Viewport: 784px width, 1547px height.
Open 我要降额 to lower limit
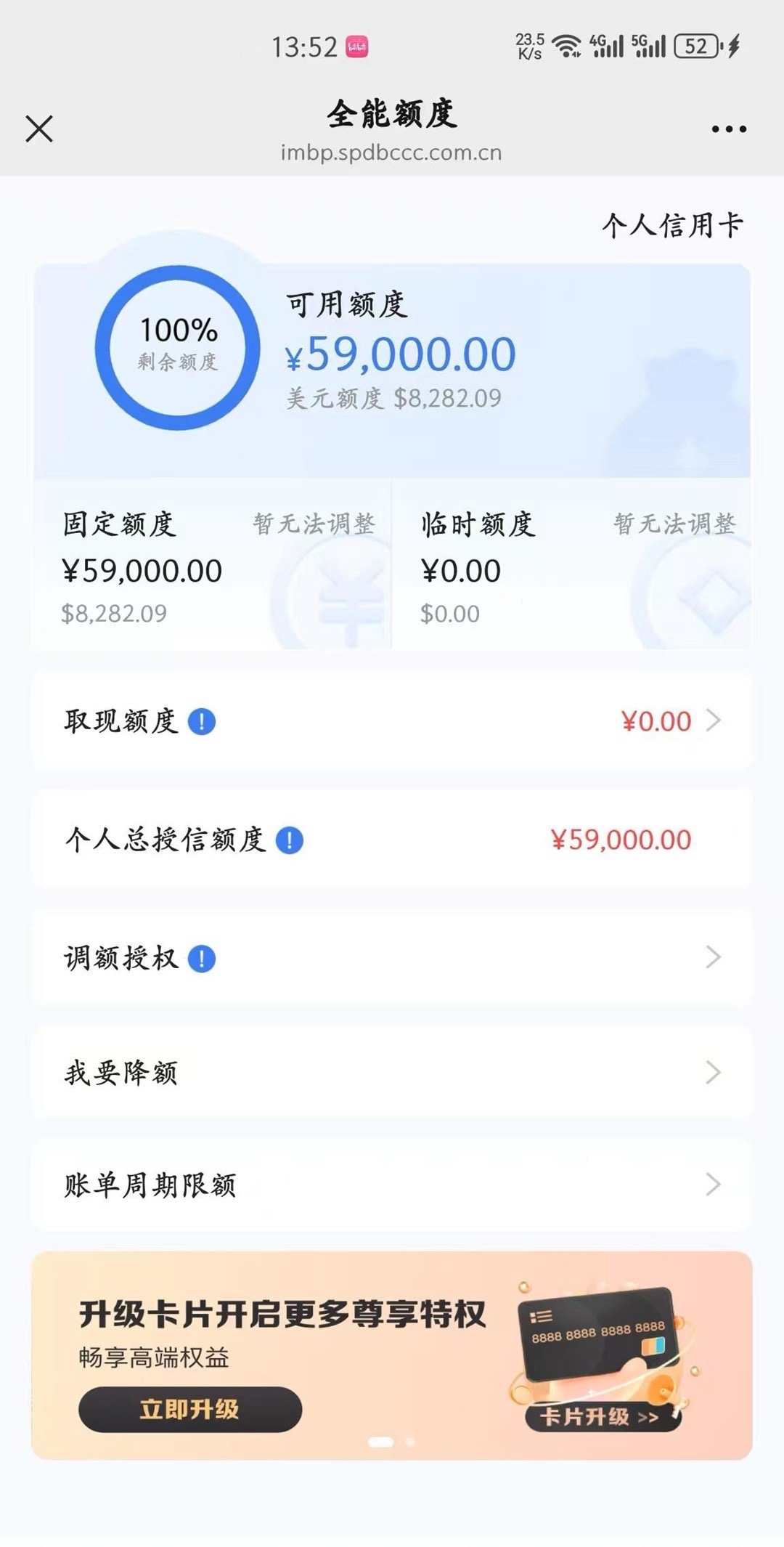tap(392, 1072)
